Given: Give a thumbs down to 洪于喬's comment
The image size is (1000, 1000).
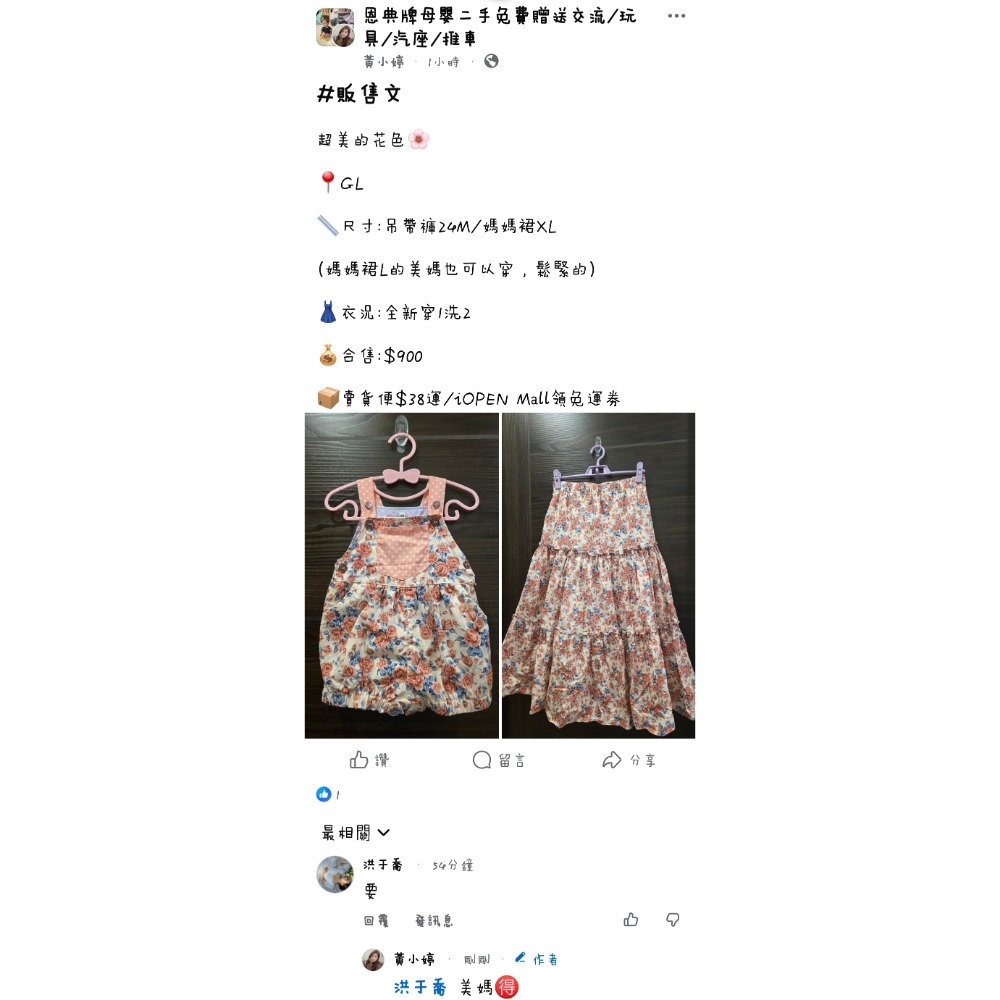Looking at the screenshot, I should [x=673, y=920].
